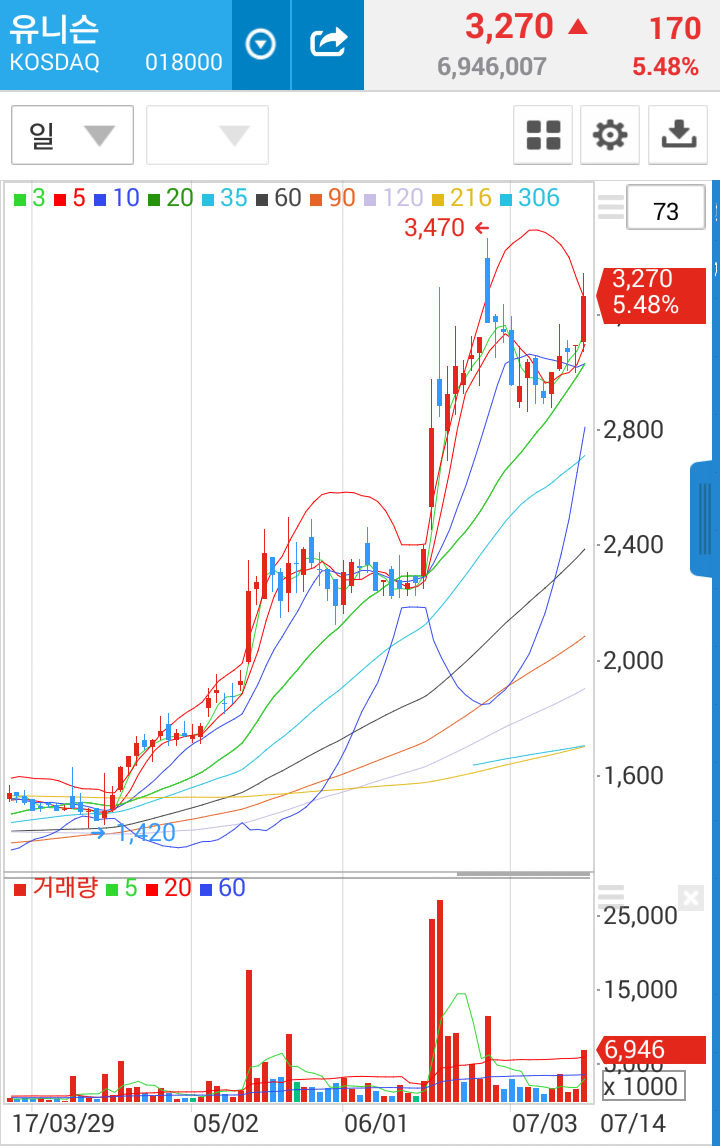Viewport: 720px width, 1147px height.
Task: Tap the red price badge showing 3,270
Action: click(x=651, y=297)
